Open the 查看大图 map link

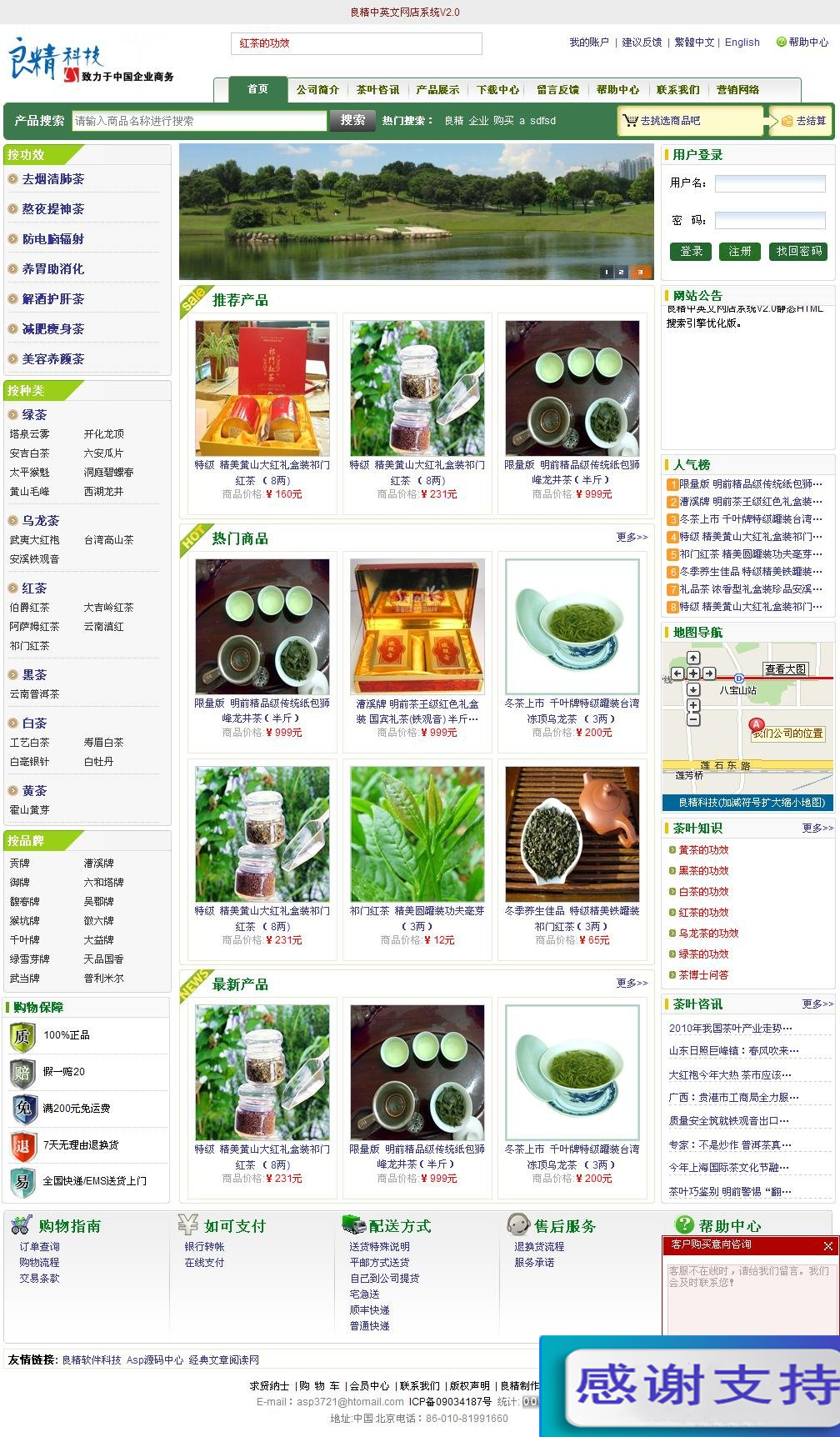pyautogui.click(x=785, y=668)
